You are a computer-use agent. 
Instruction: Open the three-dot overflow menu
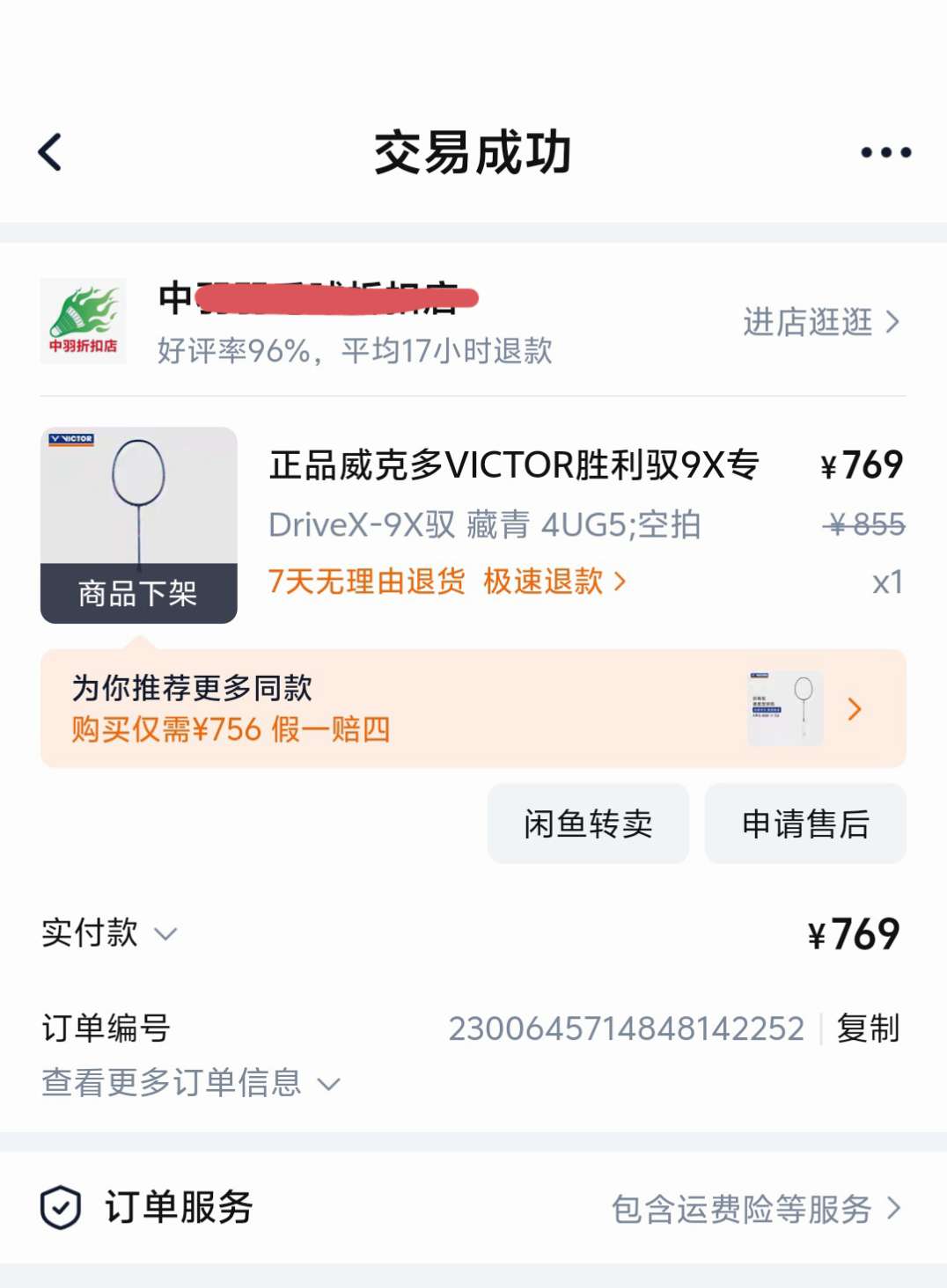885,152
